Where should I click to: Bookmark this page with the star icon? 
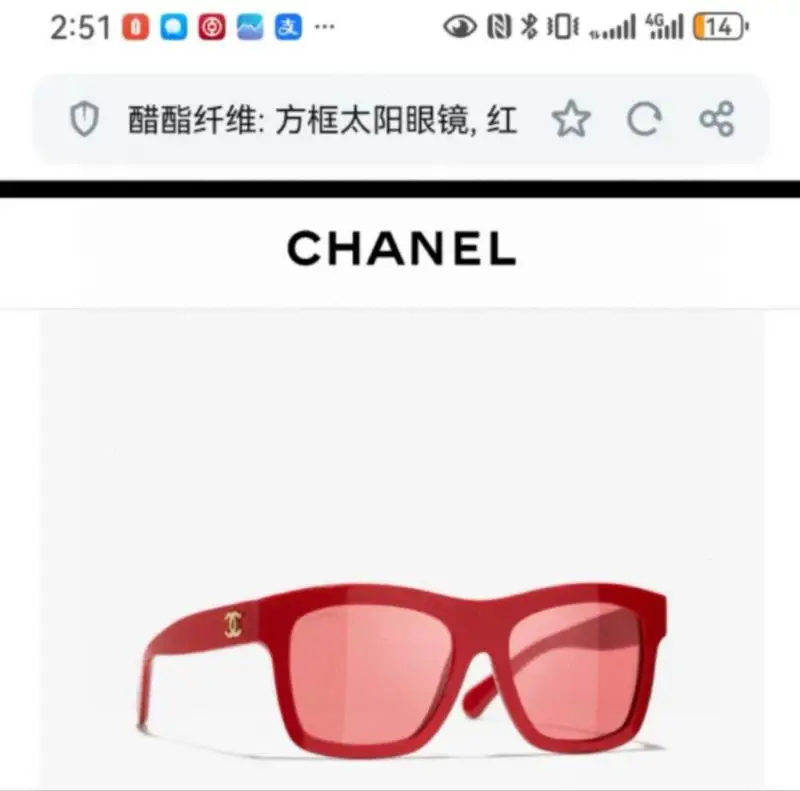(571, 121)
